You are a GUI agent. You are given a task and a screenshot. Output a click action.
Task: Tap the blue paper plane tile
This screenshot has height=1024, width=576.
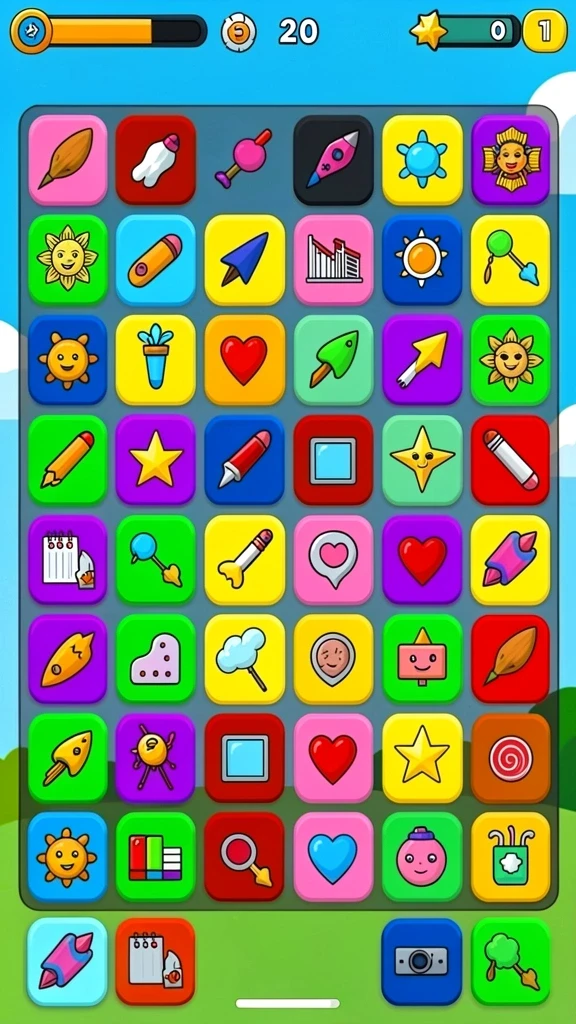point(244,260)
